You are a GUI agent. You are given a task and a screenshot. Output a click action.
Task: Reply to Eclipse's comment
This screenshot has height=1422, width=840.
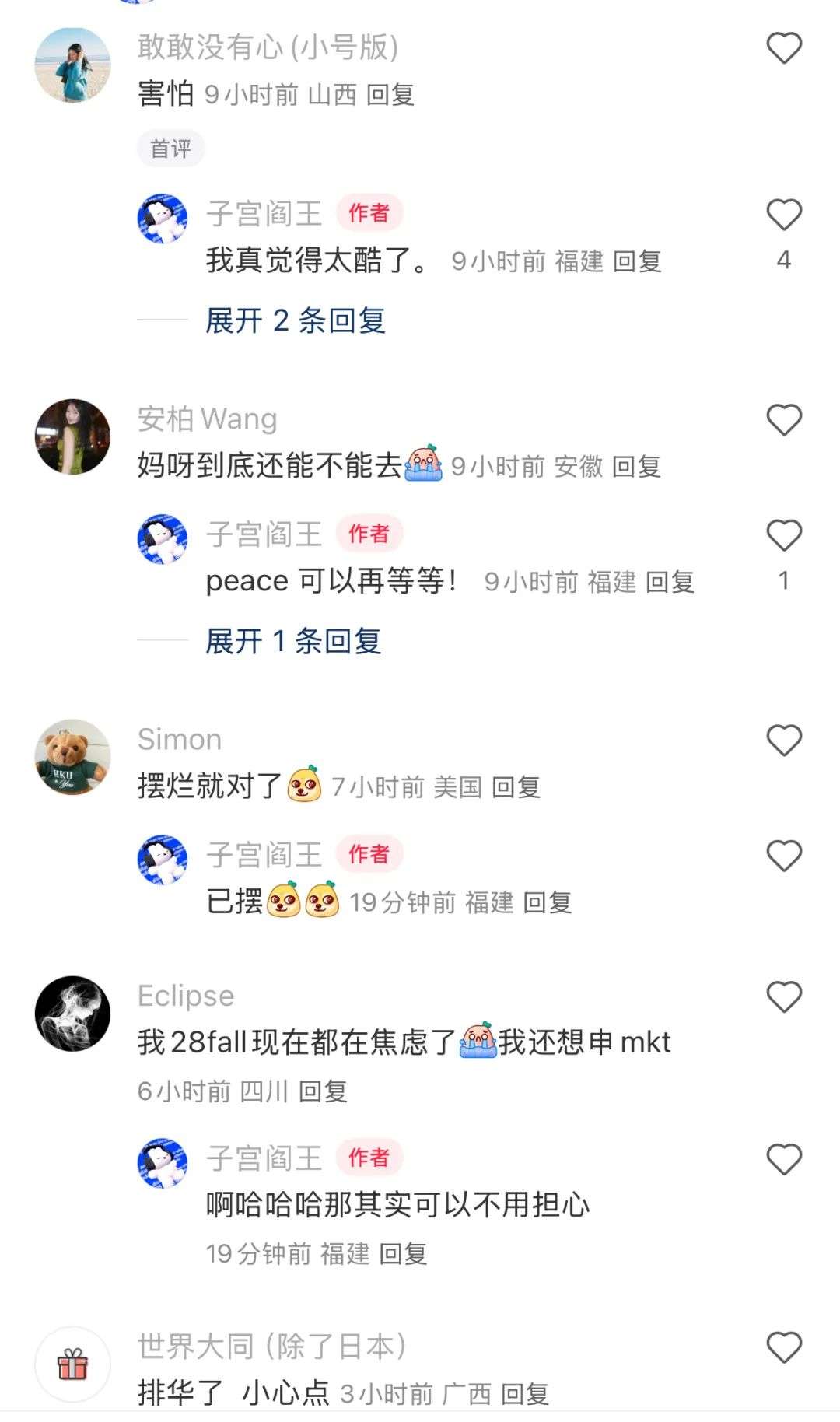323,1091
